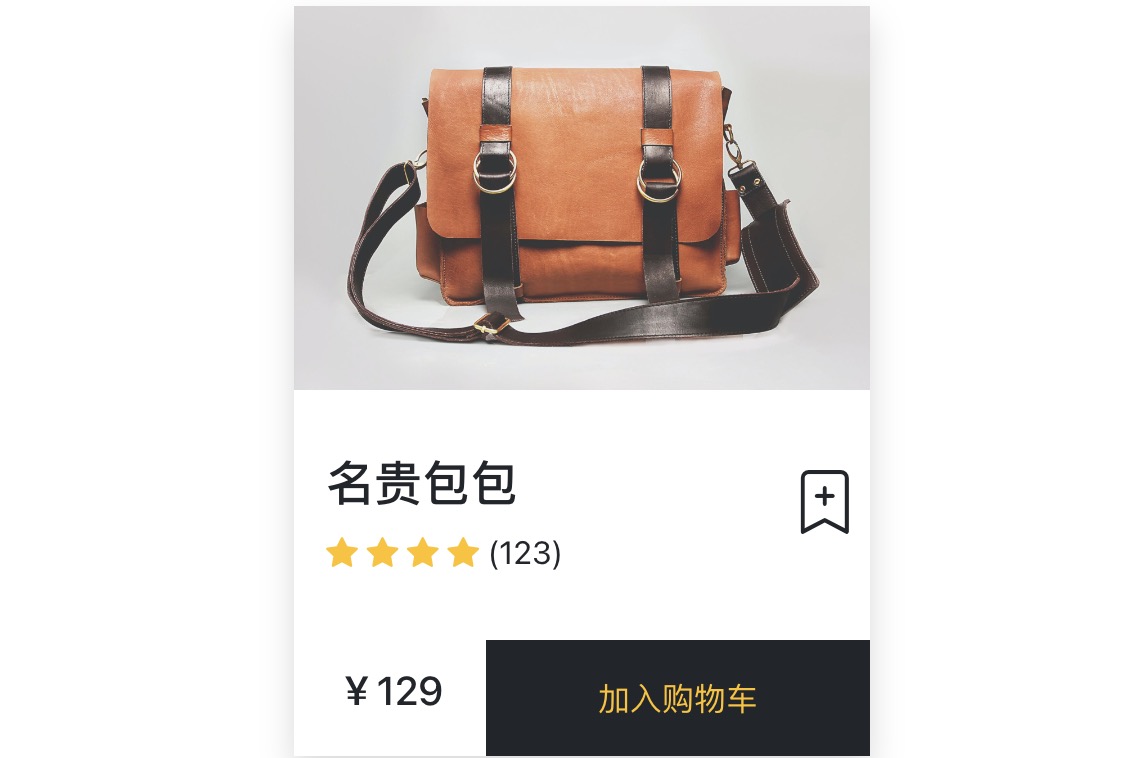Viewport: 1148px width, 758px height.
Task: Open the leather bag product image
Action: (x=581, y=198)
